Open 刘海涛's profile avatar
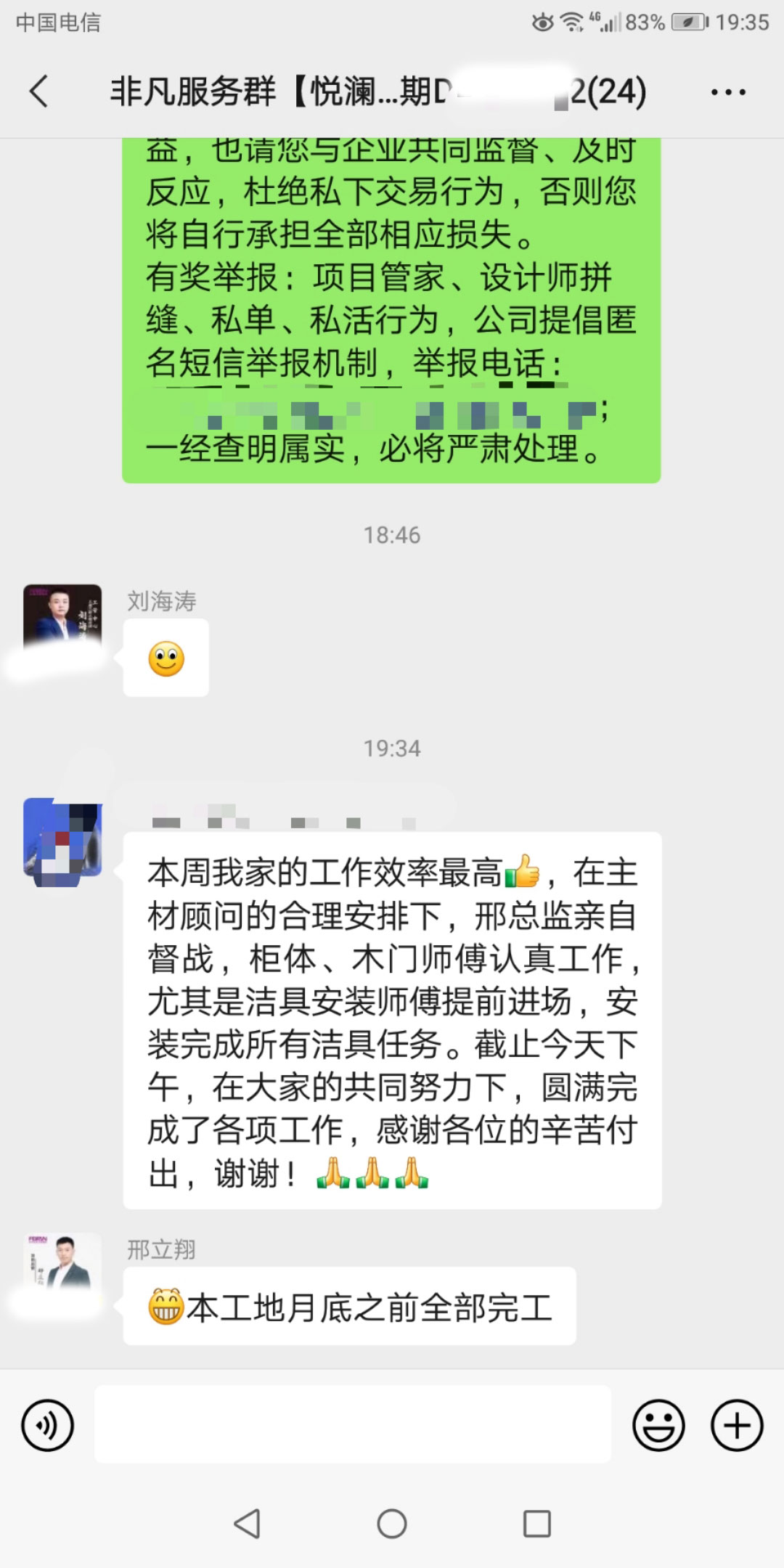The height and width of the screenshot is (1568, 784). pyautogui.click(x=62, y=621)
